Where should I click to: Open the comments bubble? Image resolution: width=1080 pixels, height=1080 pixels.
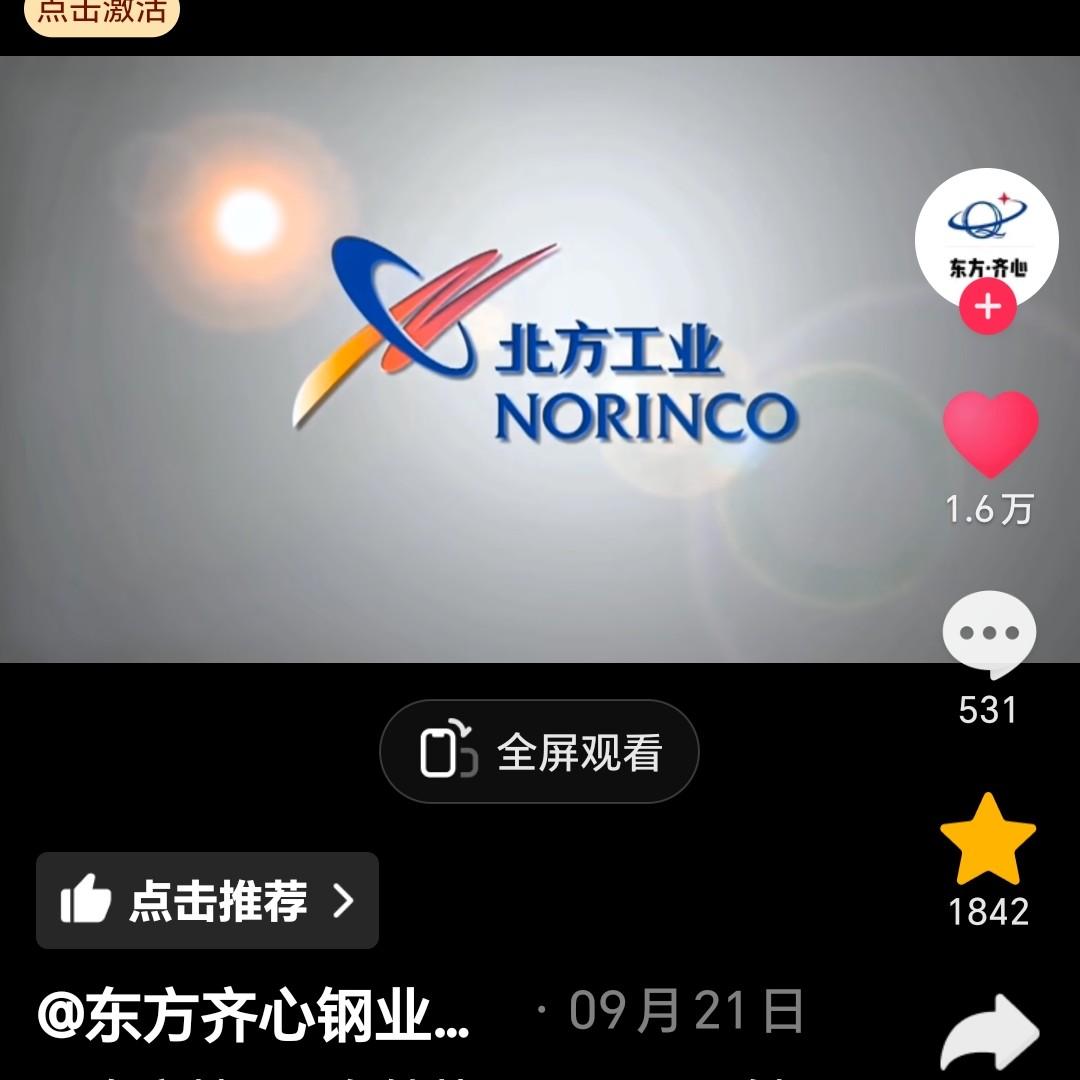(988, 634)
